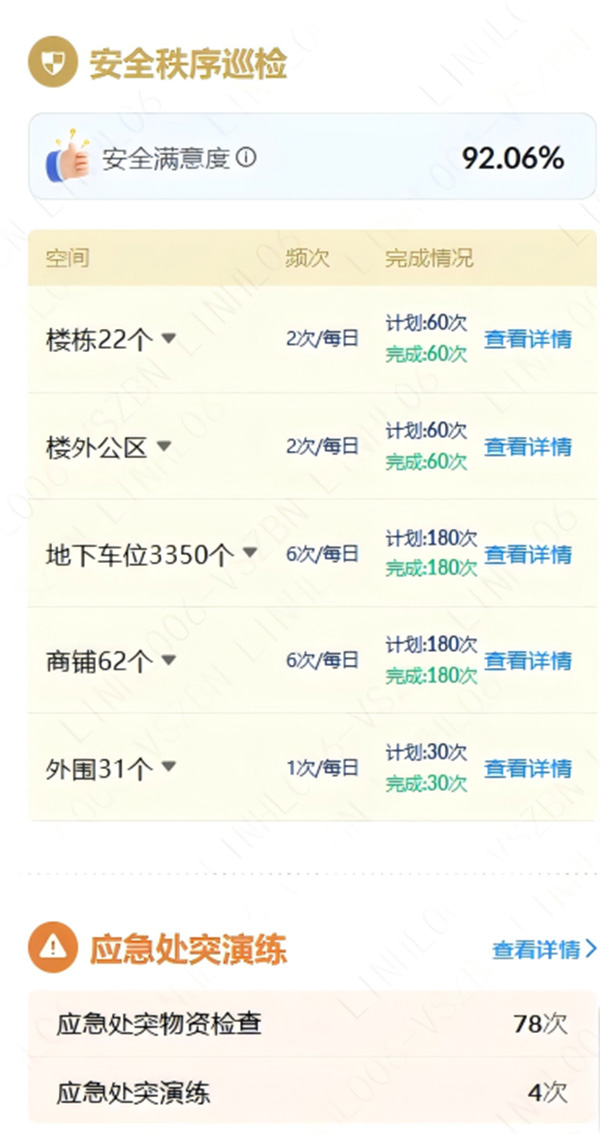Viewport: 600px width, 1134px height.
Task: Open 查看详情 for the 楼栋22个 row
Action: [x=528, y=339]
